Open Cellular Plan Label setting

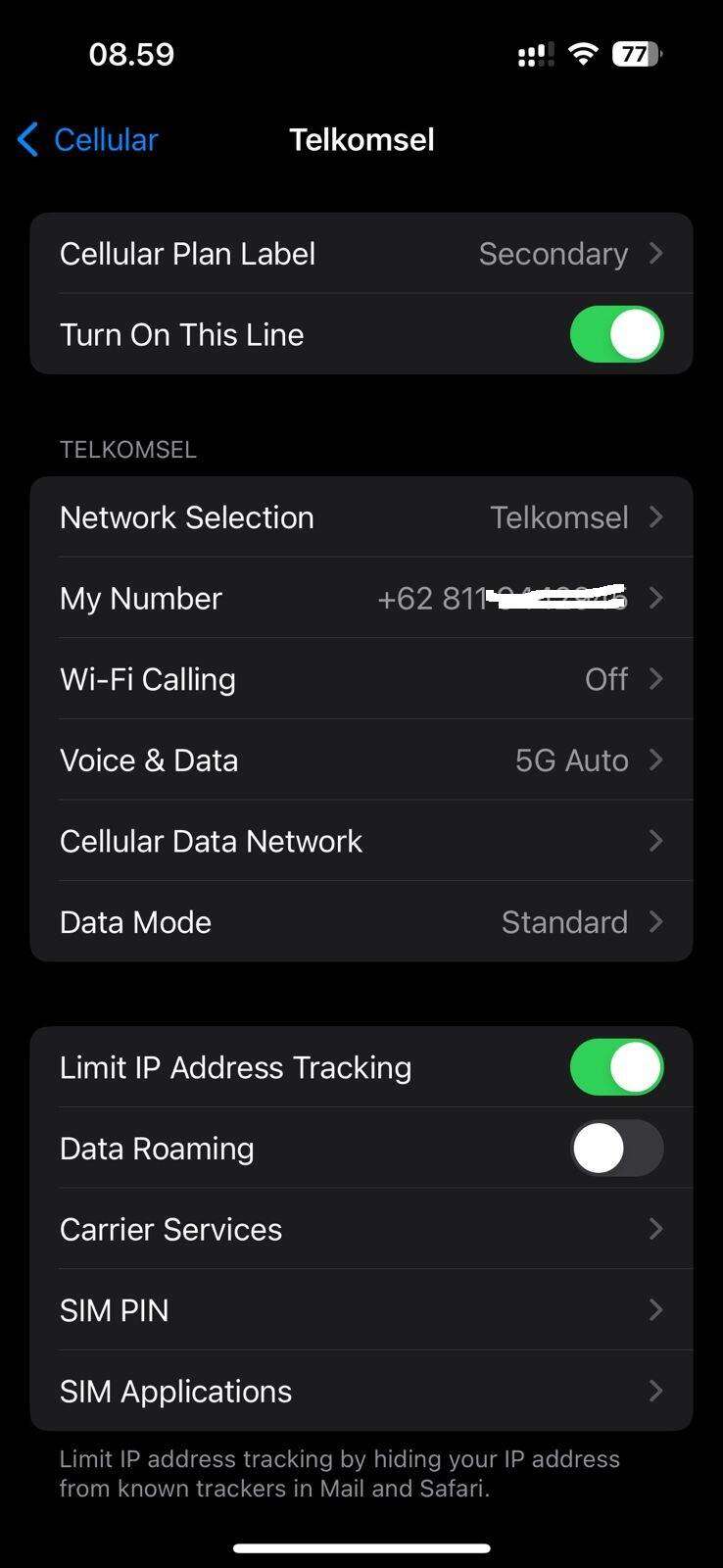361,254
